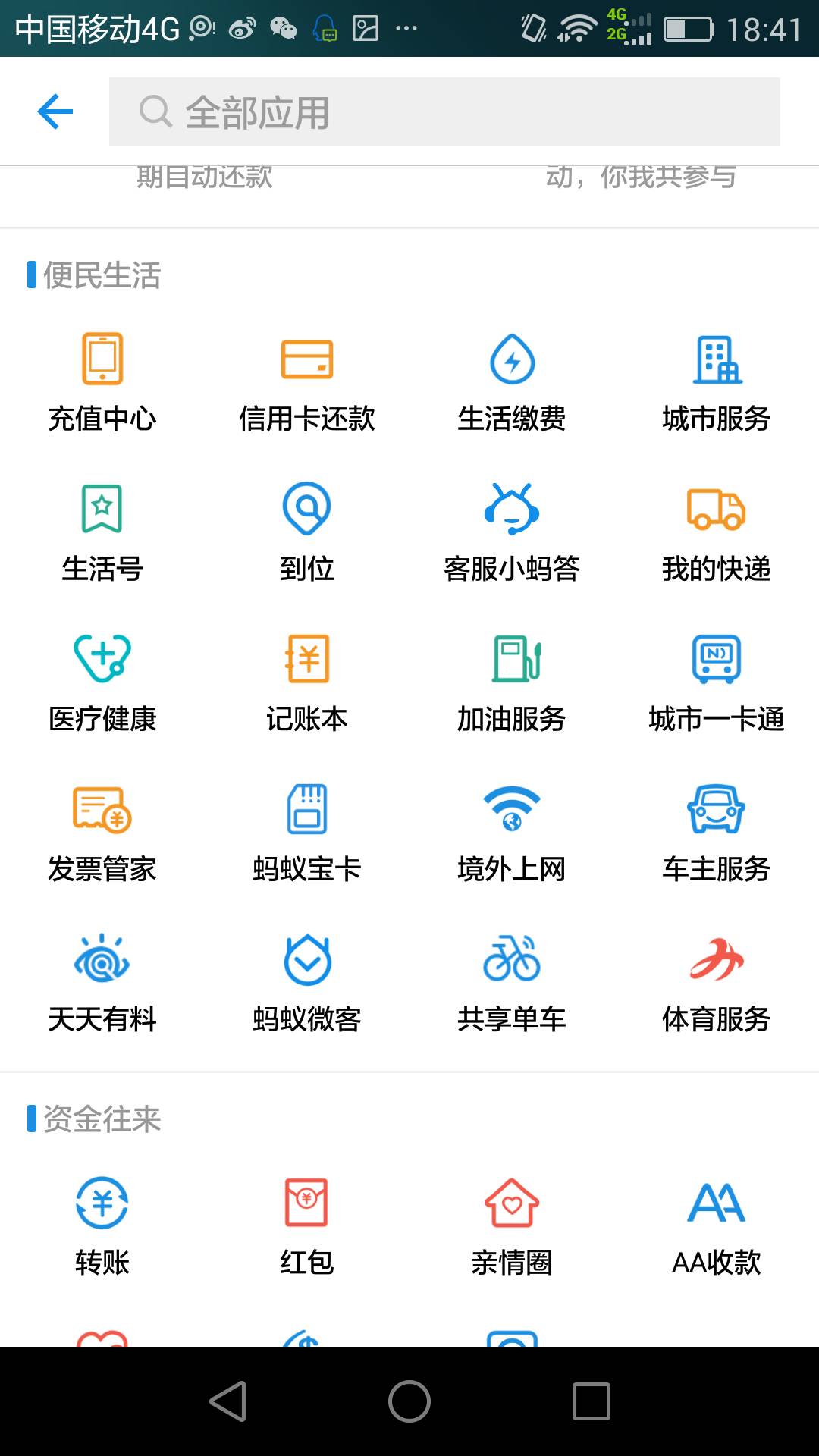The height and width of the screenshot is (1456, 819).
Task: Open 城市一卡通 city transit card
Action: (x=717, y=682)
